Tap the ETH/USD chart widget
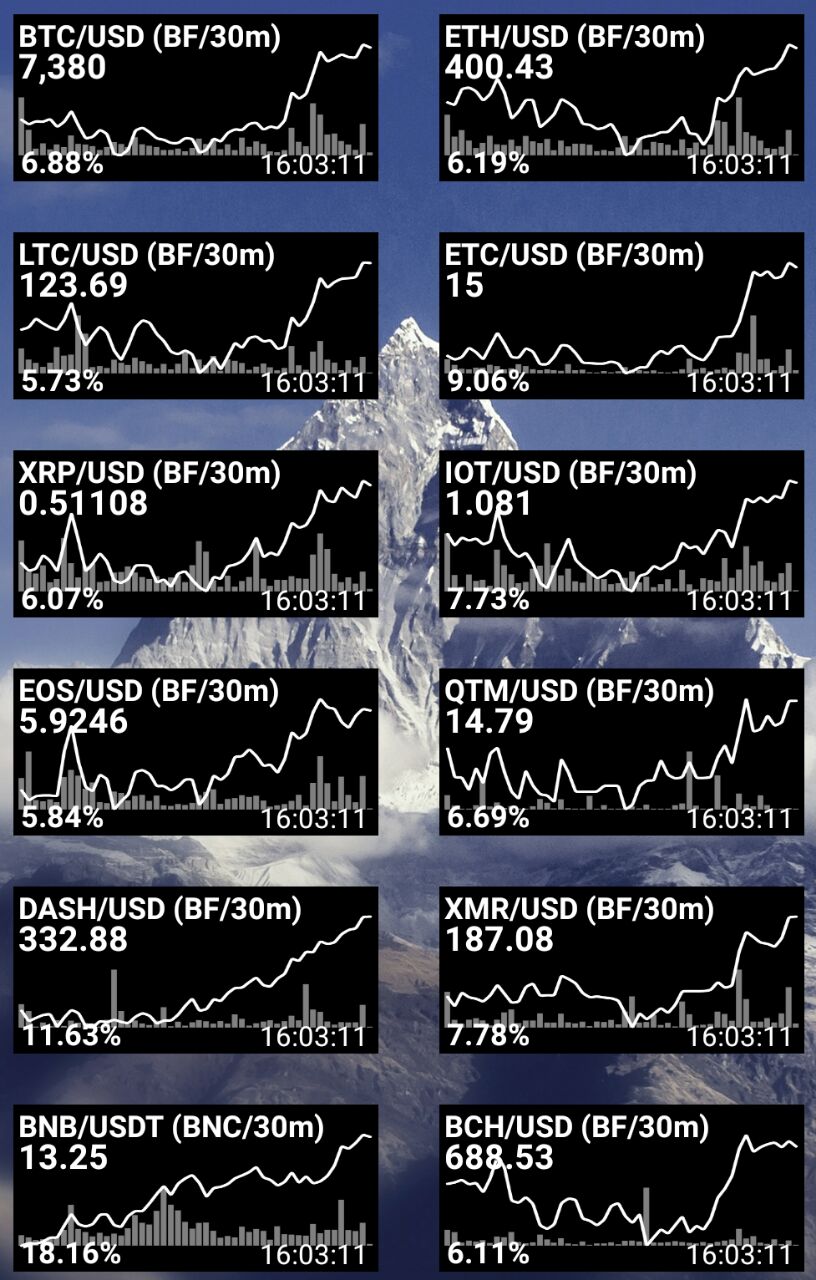The image size is (816, 1280). pyautogui.click(x=621, y=98)
